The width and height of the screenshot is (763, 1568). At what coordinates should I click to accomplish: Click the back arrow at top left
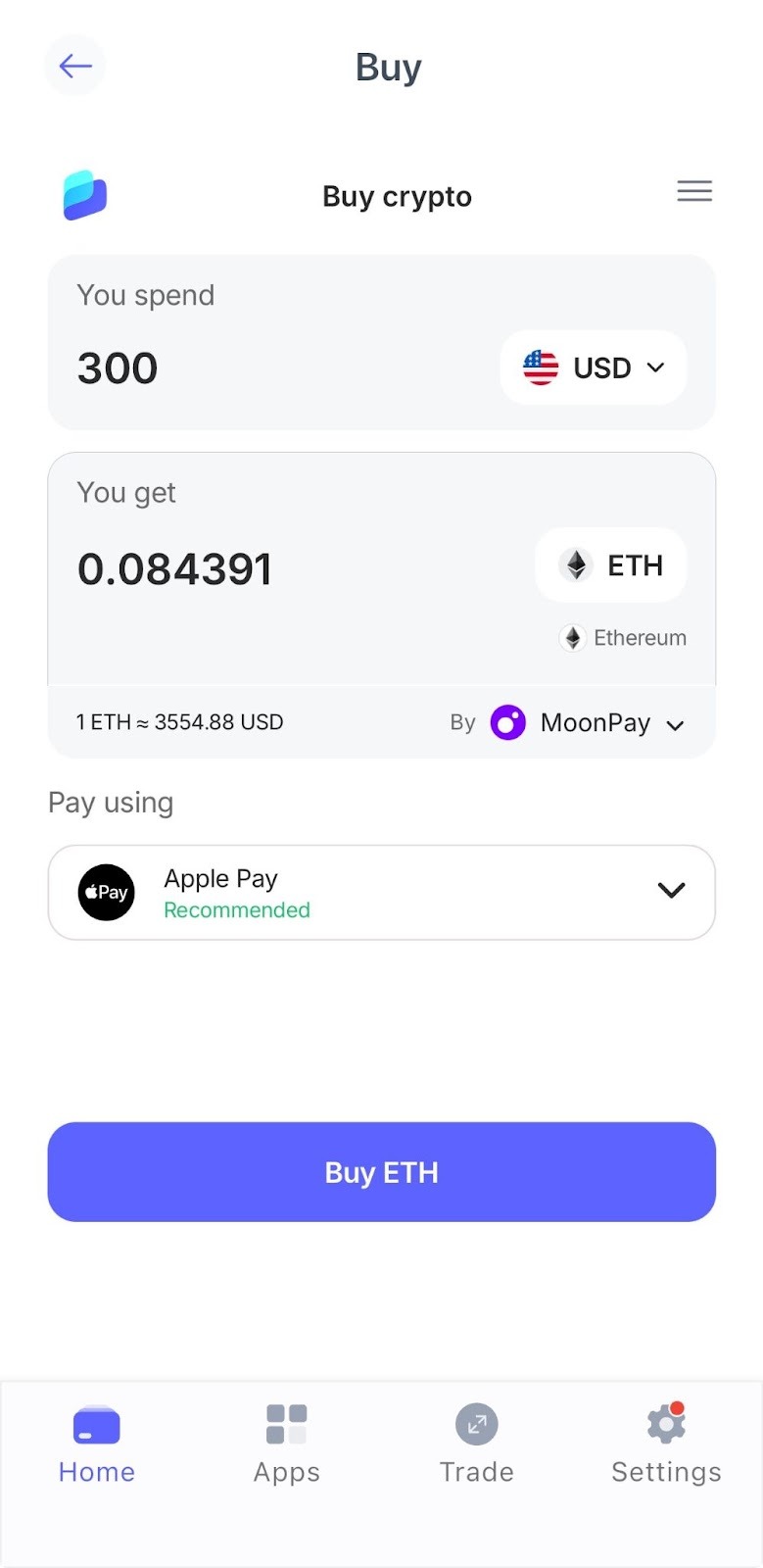tap(74, 66)
